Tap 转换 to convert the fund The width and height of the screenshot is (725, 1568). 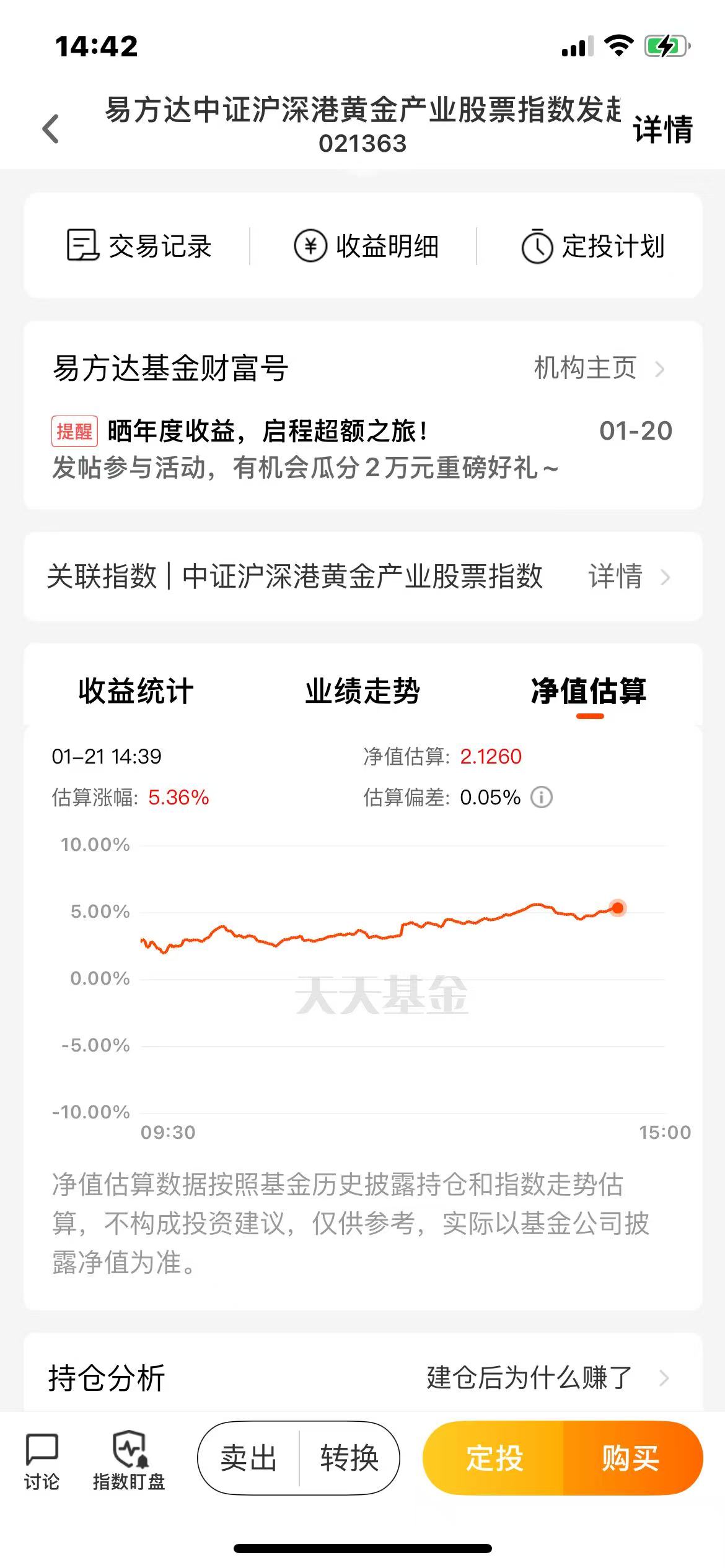tap(349, 1458)
